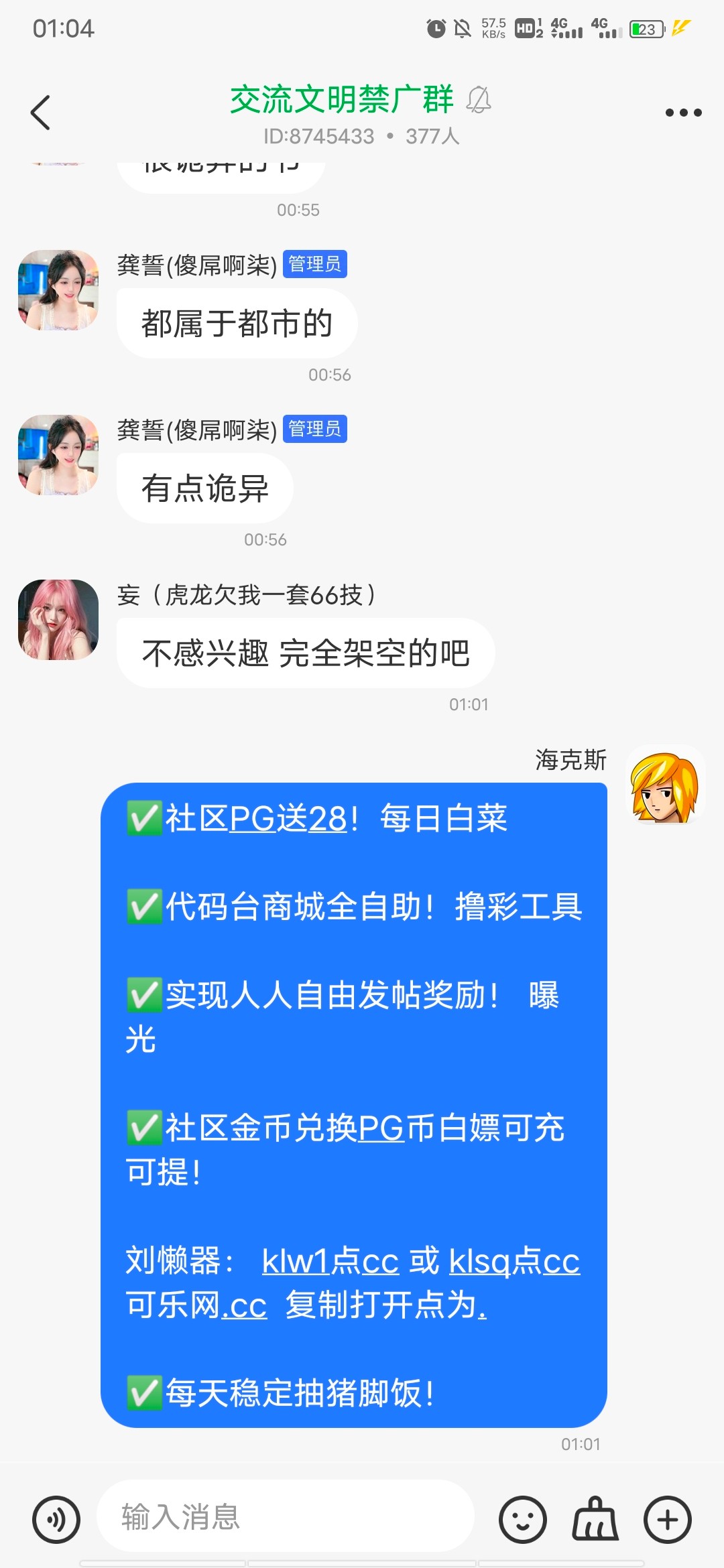
Task: Go back from the group chat
Action: tap(40, 113)
